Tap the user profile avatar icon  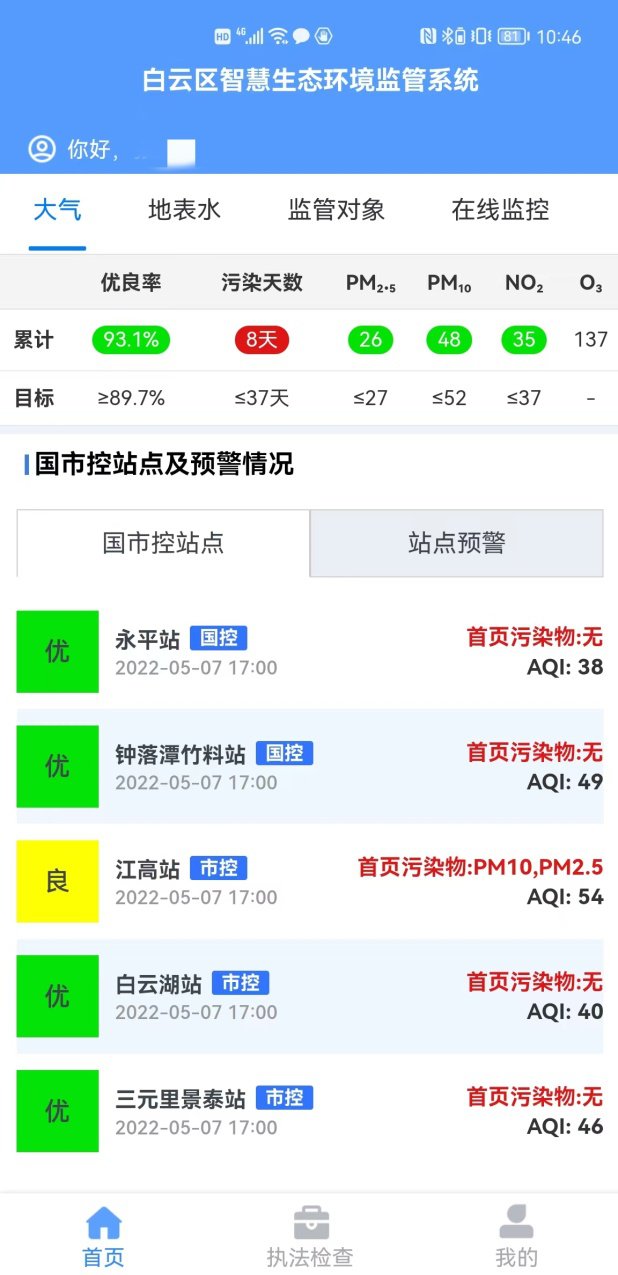[42, 150]
